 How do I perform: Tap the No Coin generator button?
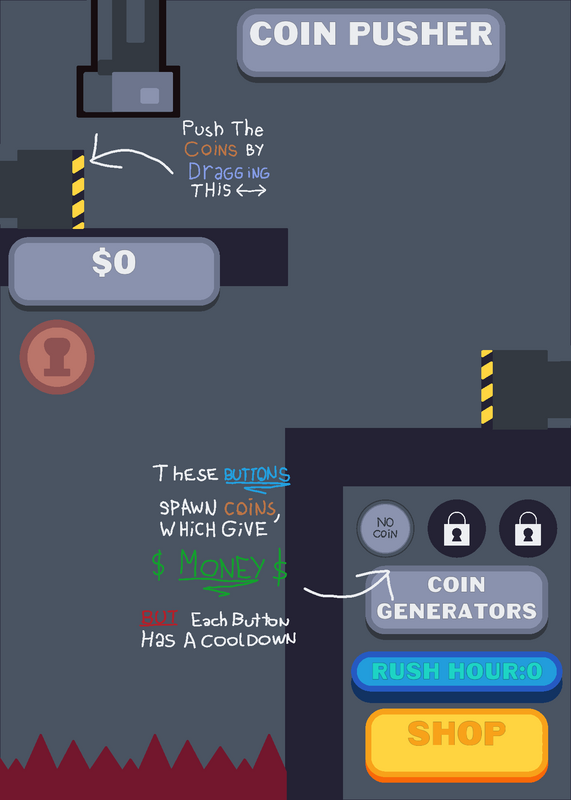(385, 528)
